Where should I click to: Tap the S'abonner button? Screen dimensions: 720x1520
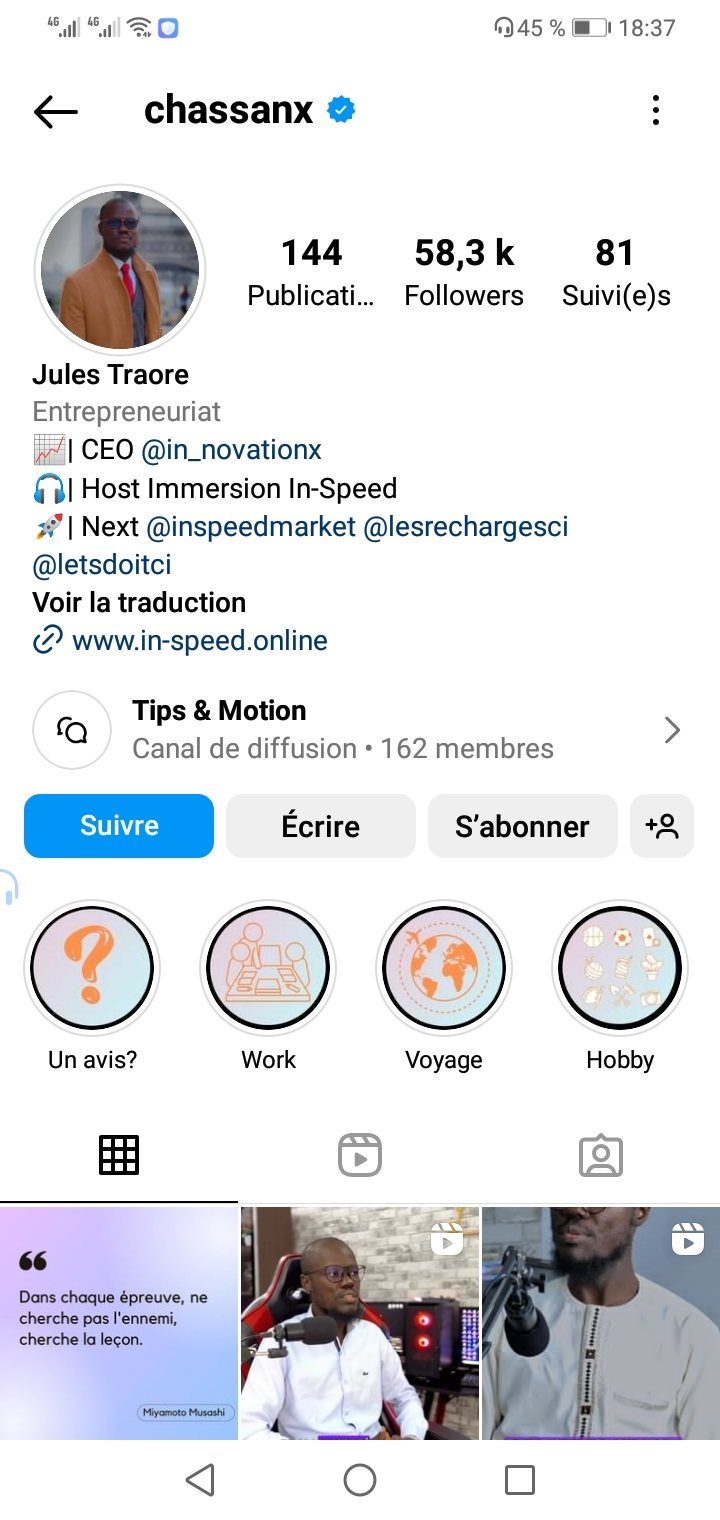(522, 826)
